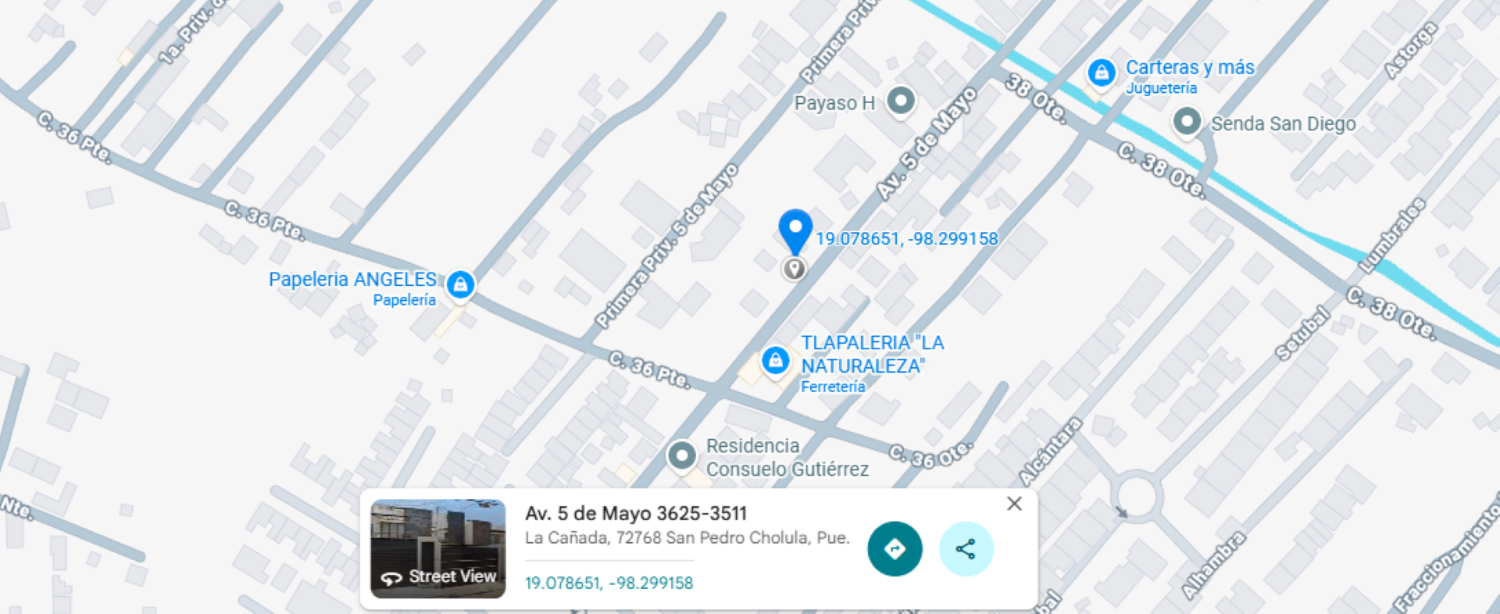Open Carteras y más shop marker
Viewport: 1500px width, 614px height.
pos(1101,73)
